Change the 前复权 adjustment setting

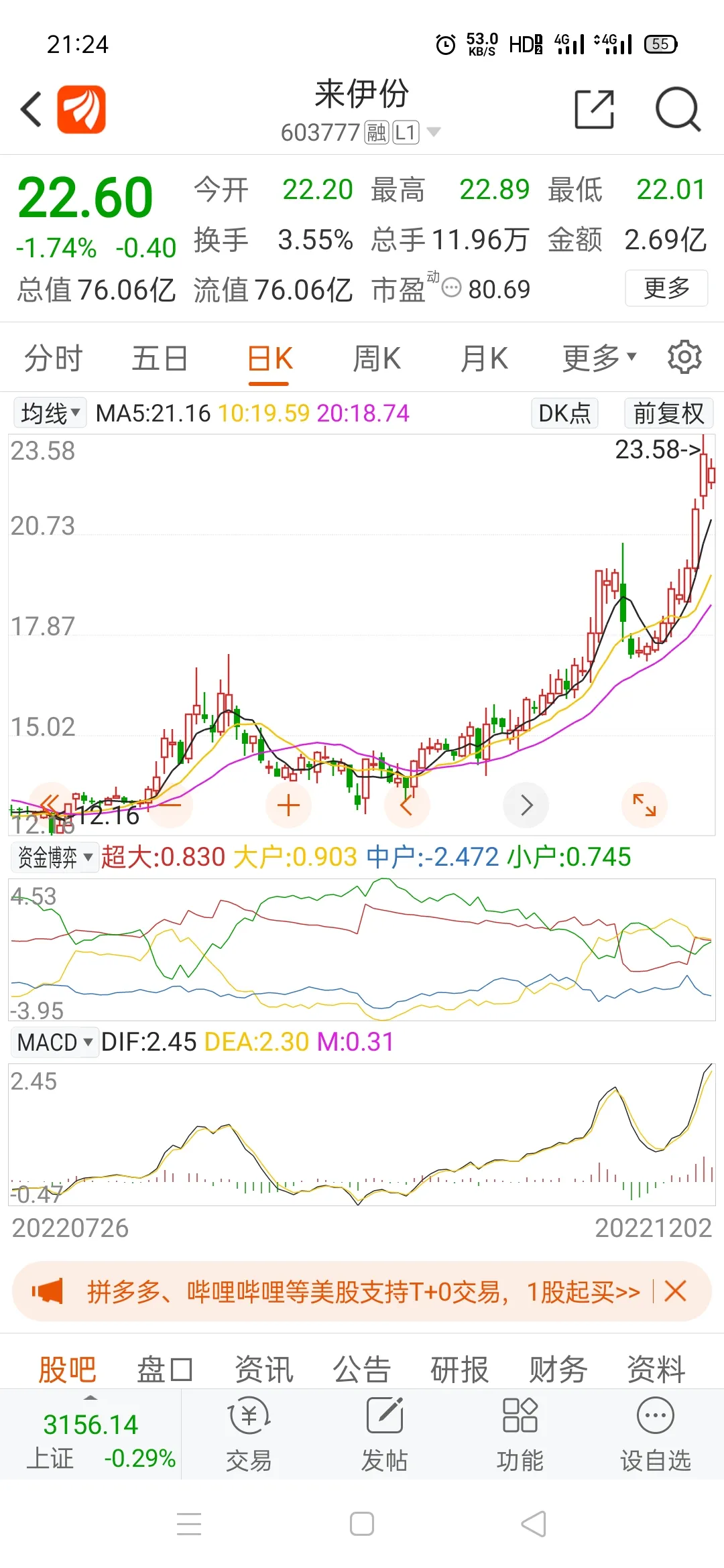coord(668,413)
